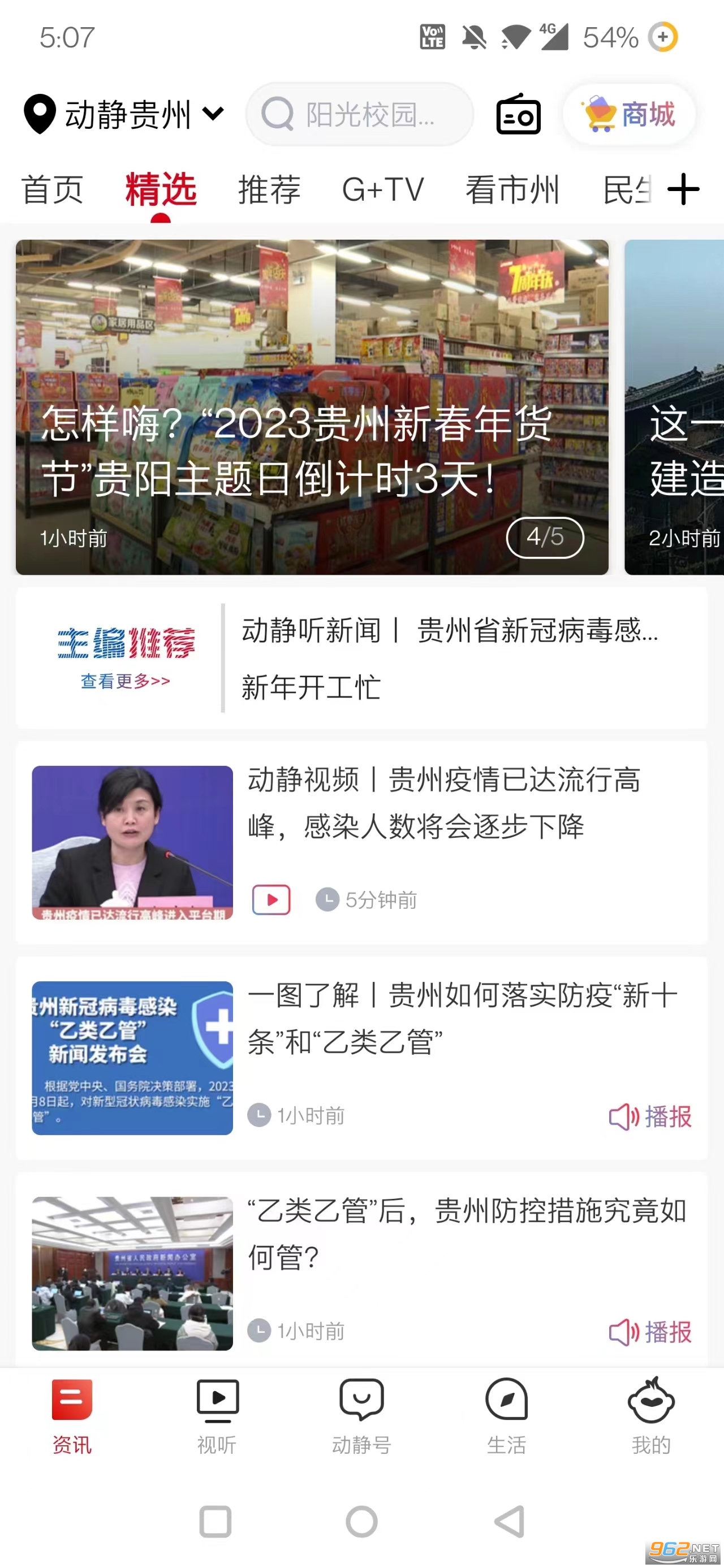Image resolution: width=724 pixels, height=1568 pixels.
Task: Open the 商城 shop button
Action: click(630, 114)
